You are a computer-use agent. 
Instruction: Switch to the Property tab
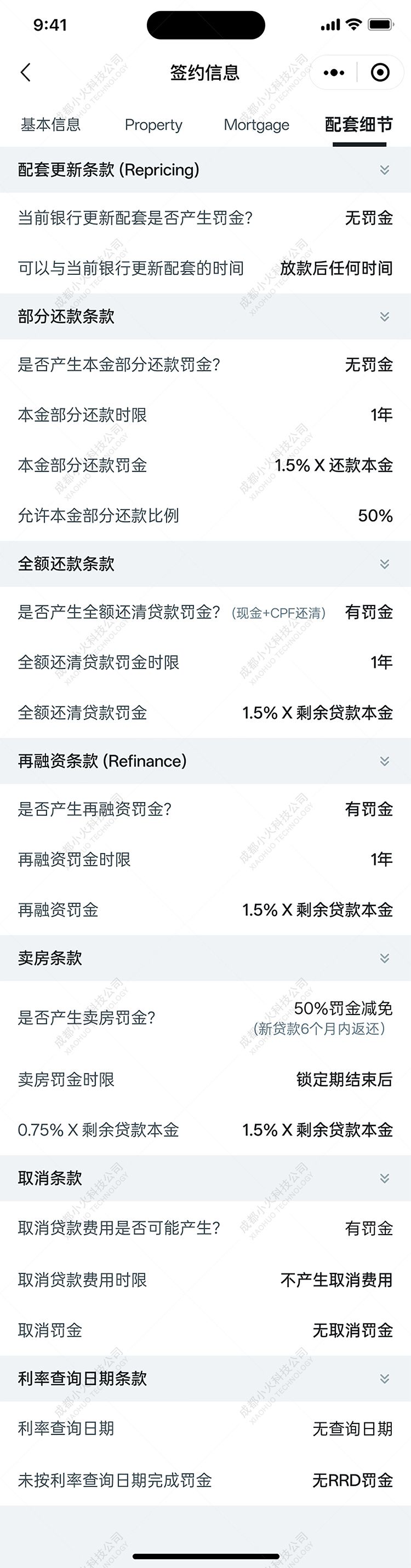153,125
